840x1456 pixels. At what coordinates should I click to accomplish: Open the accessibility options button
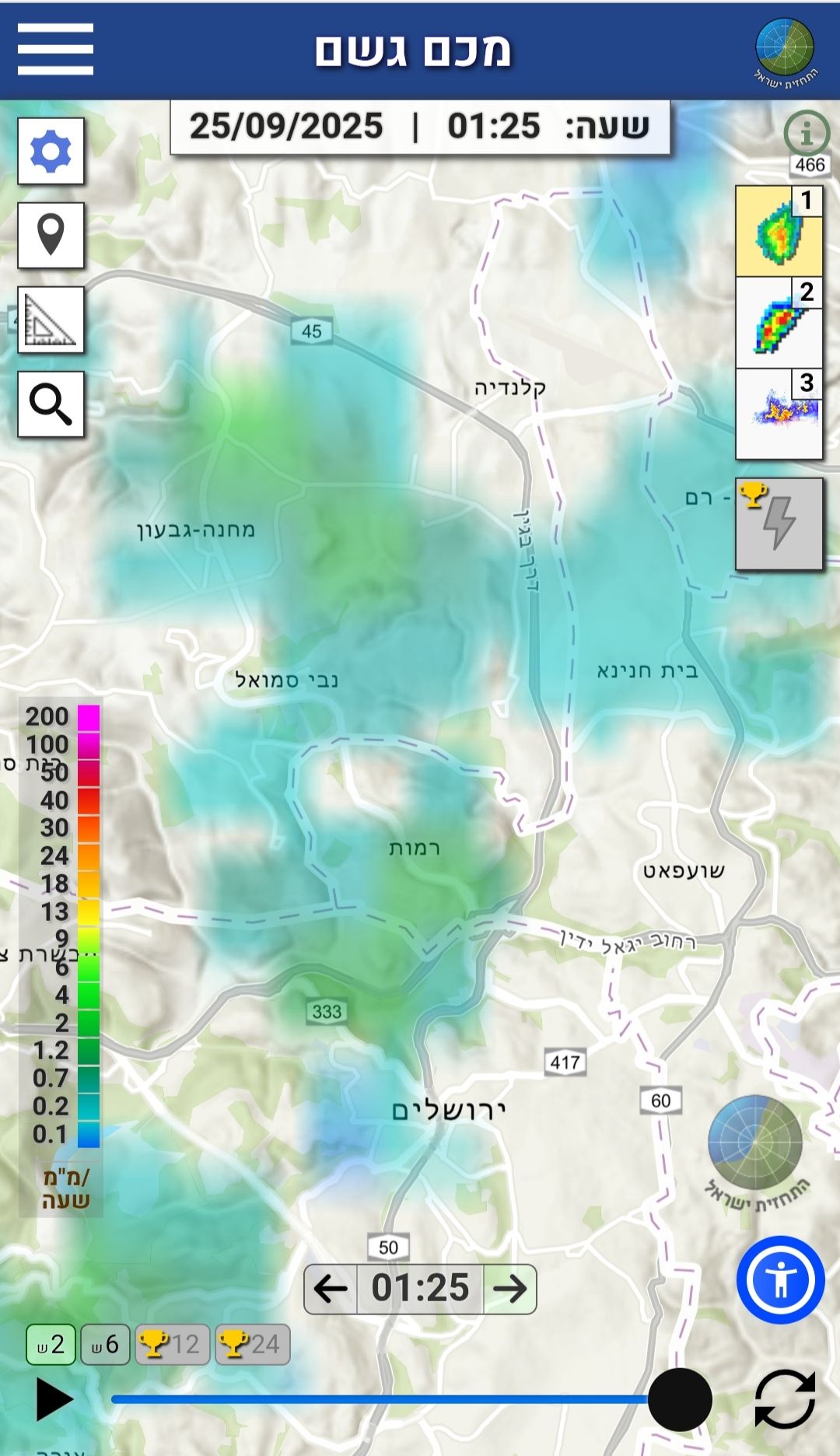[x=780, y=1279]
